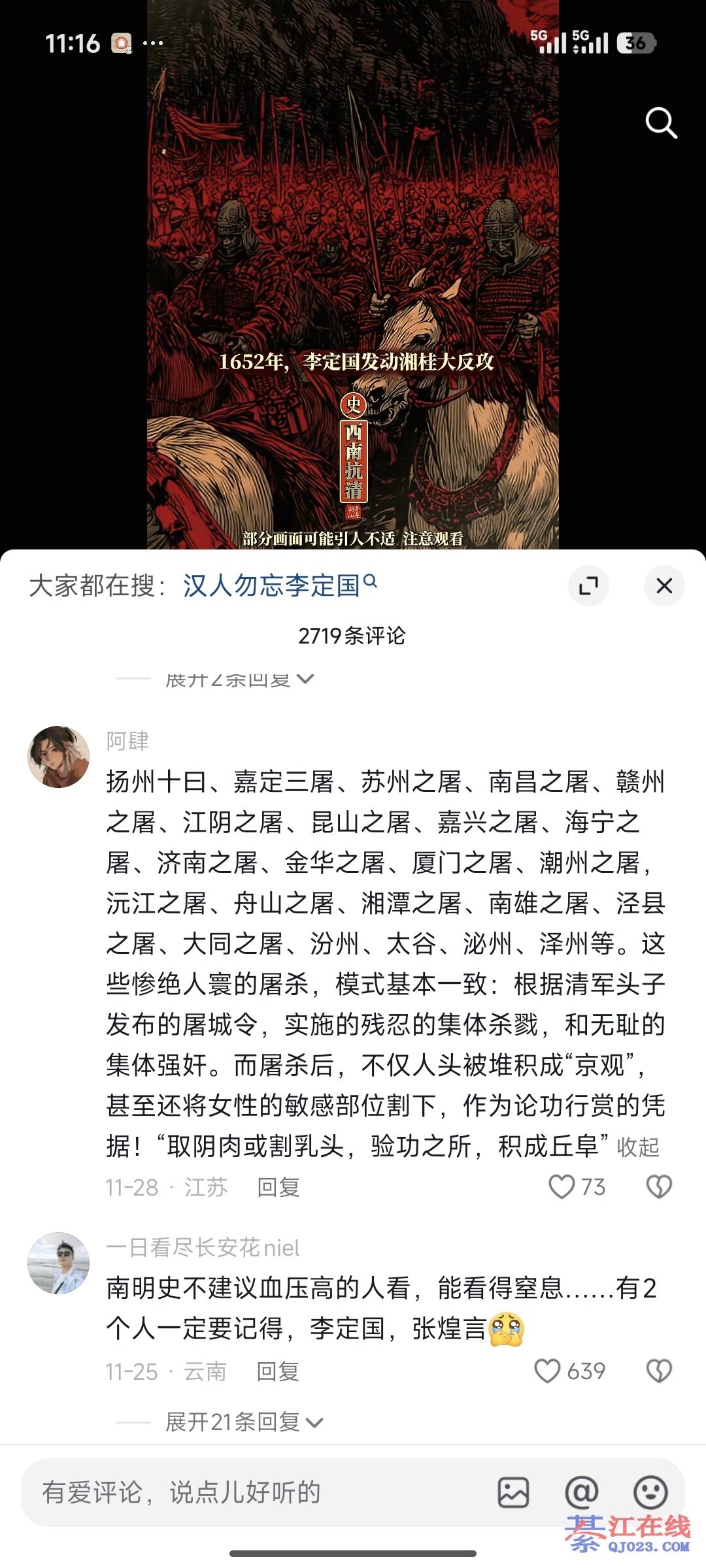
Task: Like the comment with 639 likes
Action: (x=548, y=1371)
